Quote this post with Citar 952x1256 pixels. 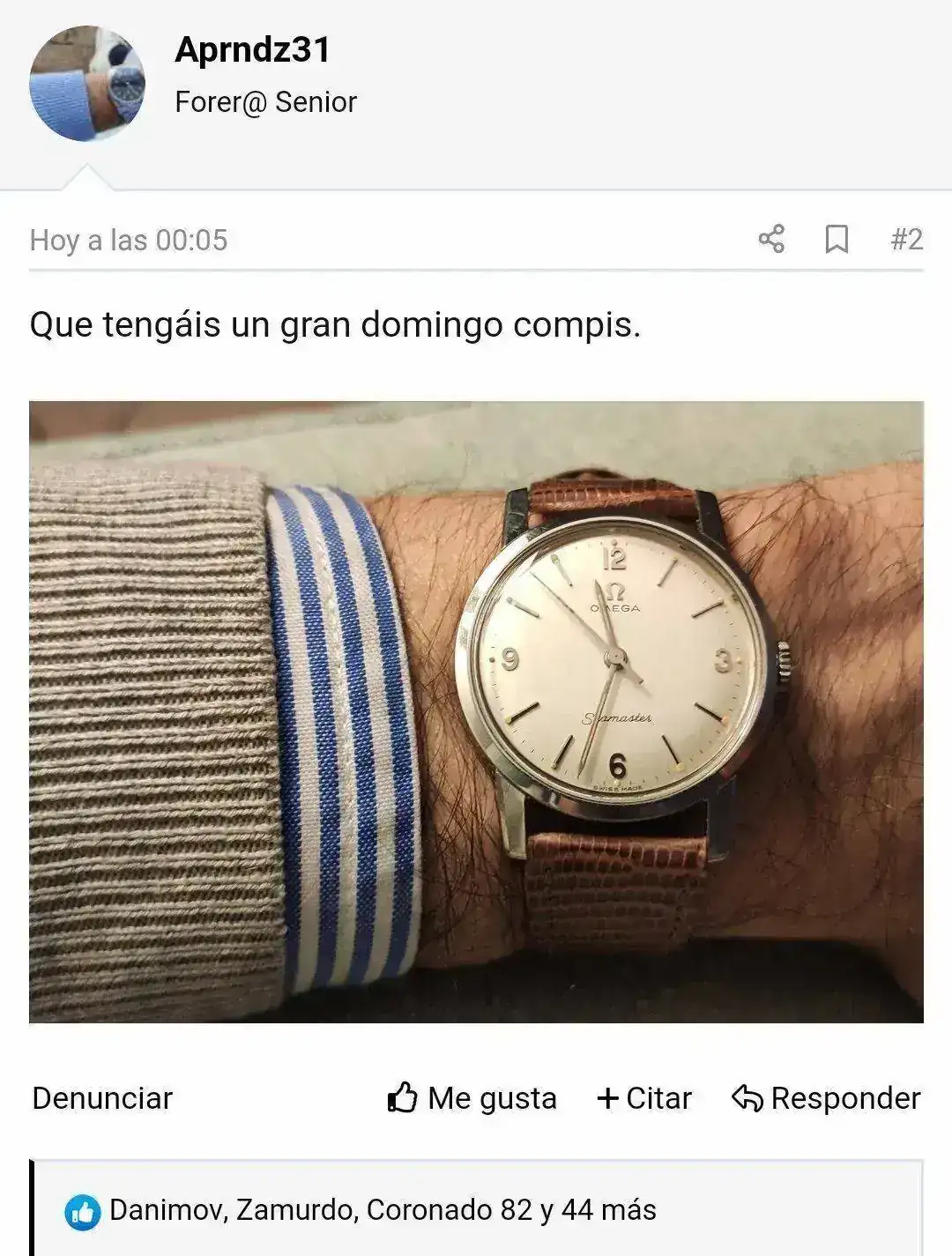(644, 1098)
